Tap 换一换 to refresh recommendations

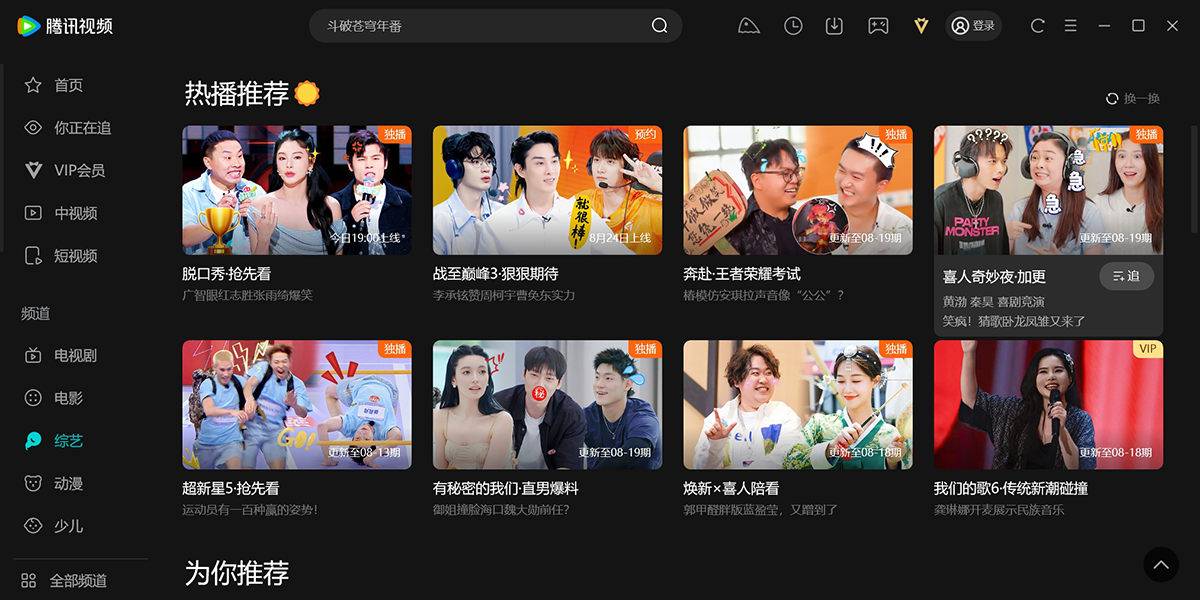(1133, 98)
